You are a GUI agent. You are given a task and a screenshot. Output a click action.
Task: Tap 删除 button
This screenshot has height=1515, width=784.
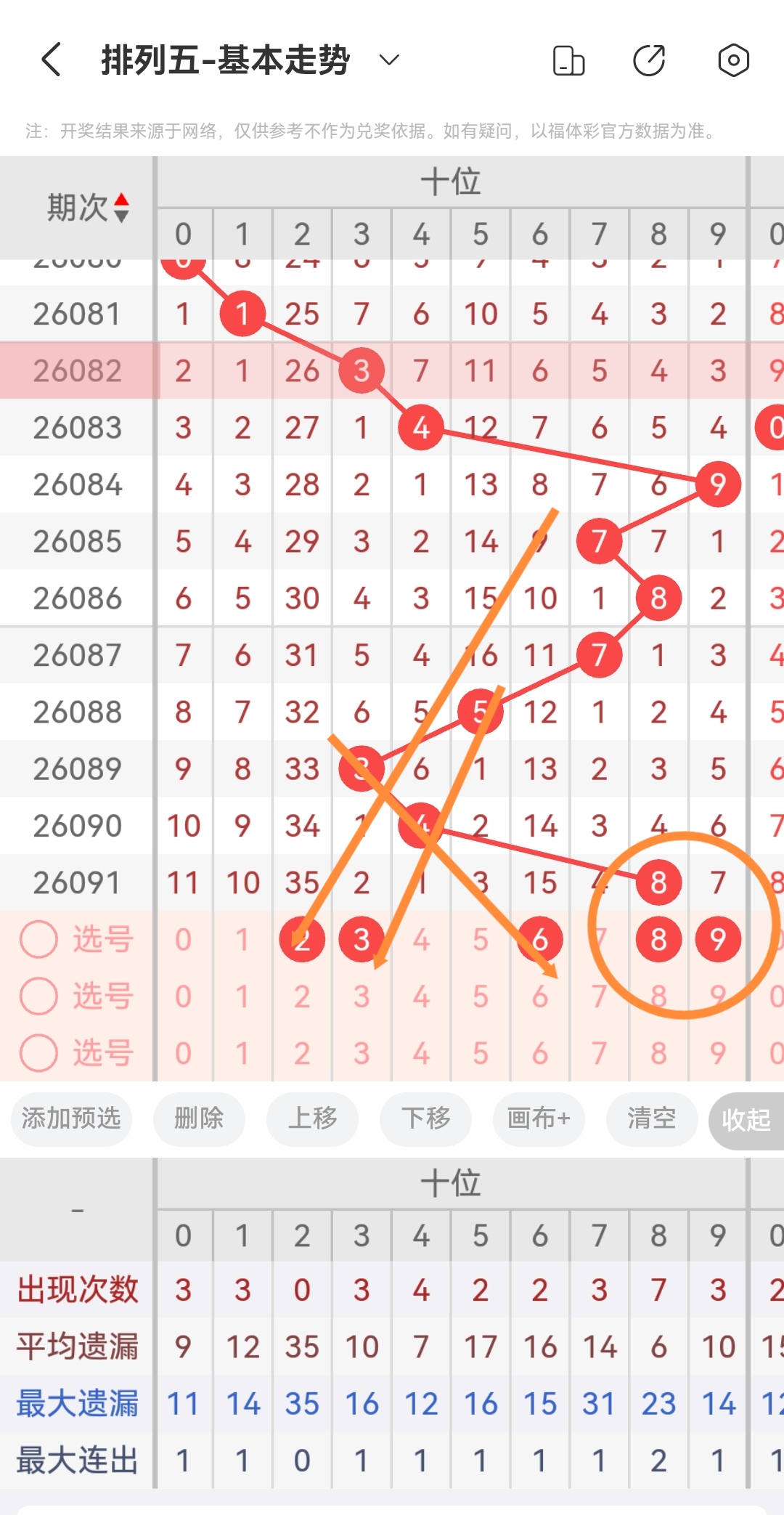click(x=199, y=1118)
